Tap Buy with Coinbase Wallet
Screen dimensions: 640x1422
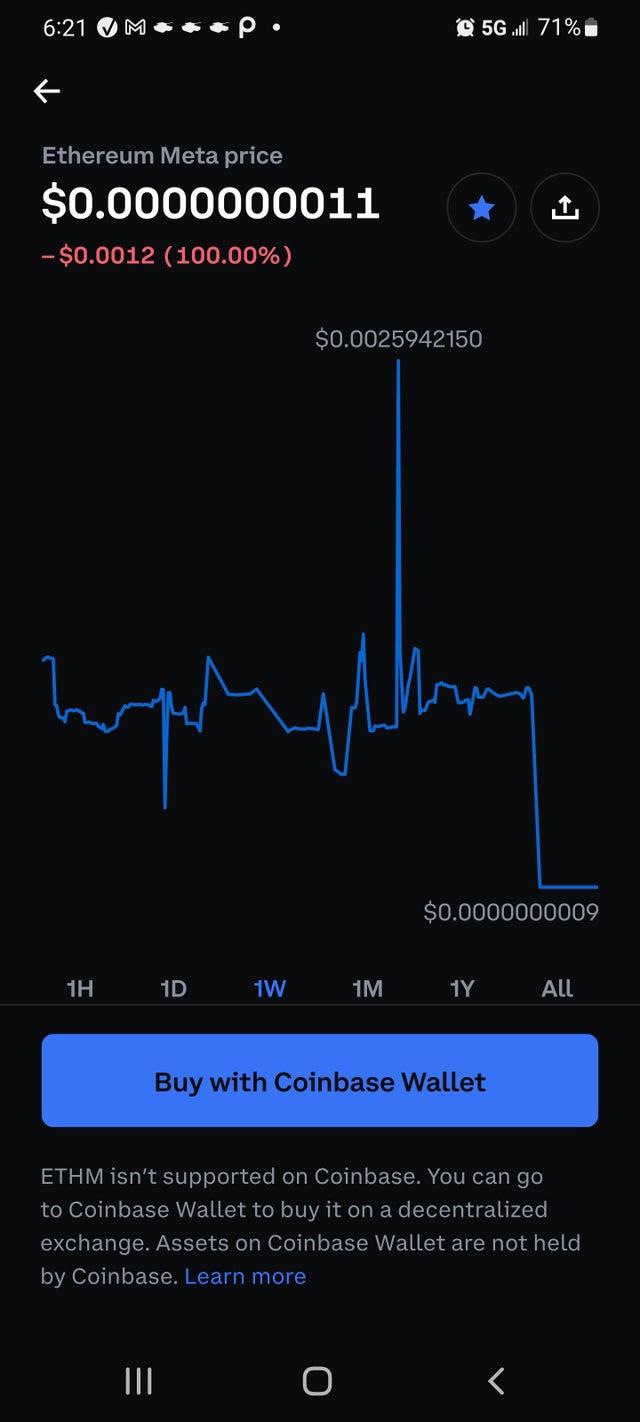coord(320,1081)
